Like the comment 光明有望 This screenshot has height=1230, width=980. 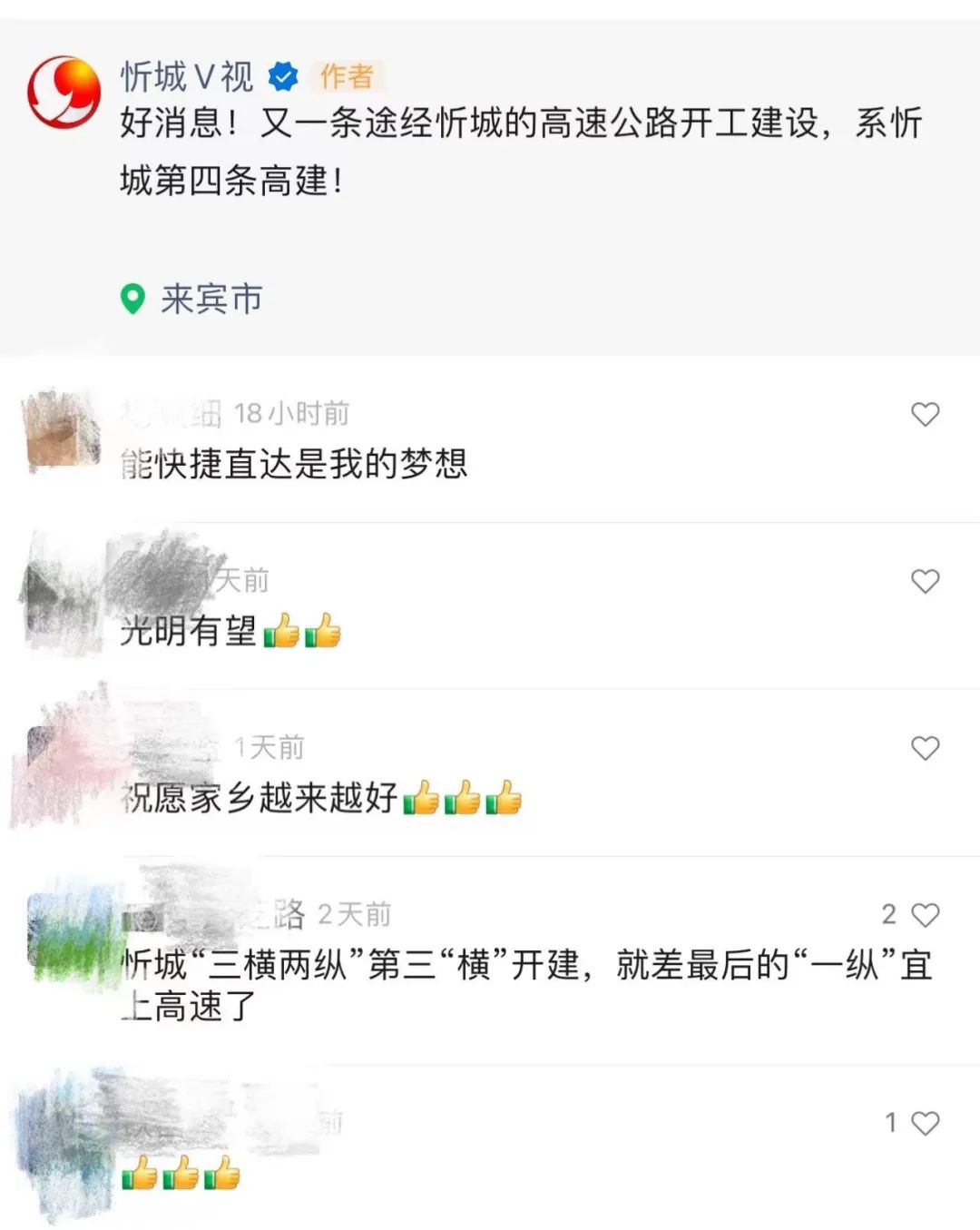[x=925, y=582]
